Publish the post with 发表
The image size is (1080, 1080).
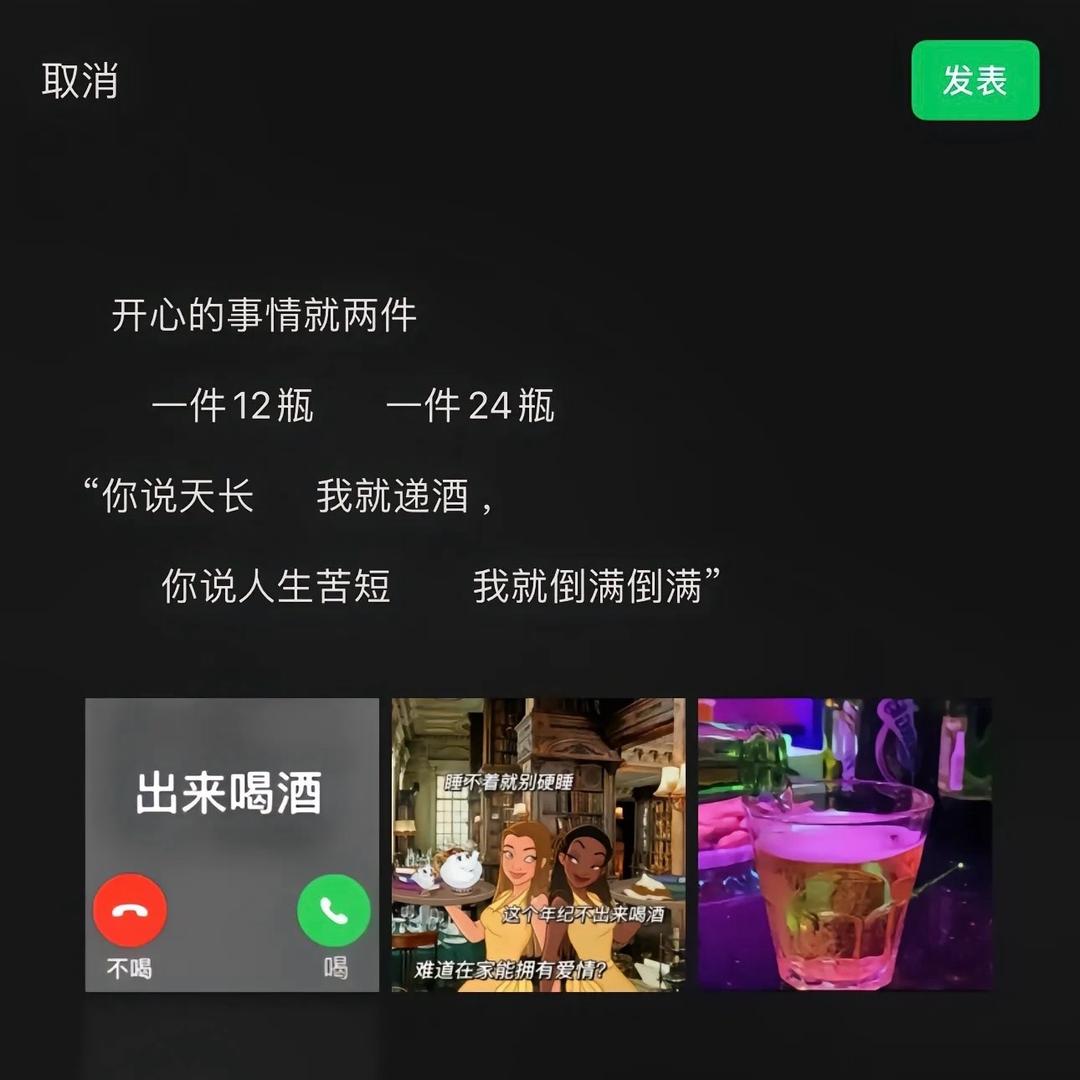click(x=974, y=81)
